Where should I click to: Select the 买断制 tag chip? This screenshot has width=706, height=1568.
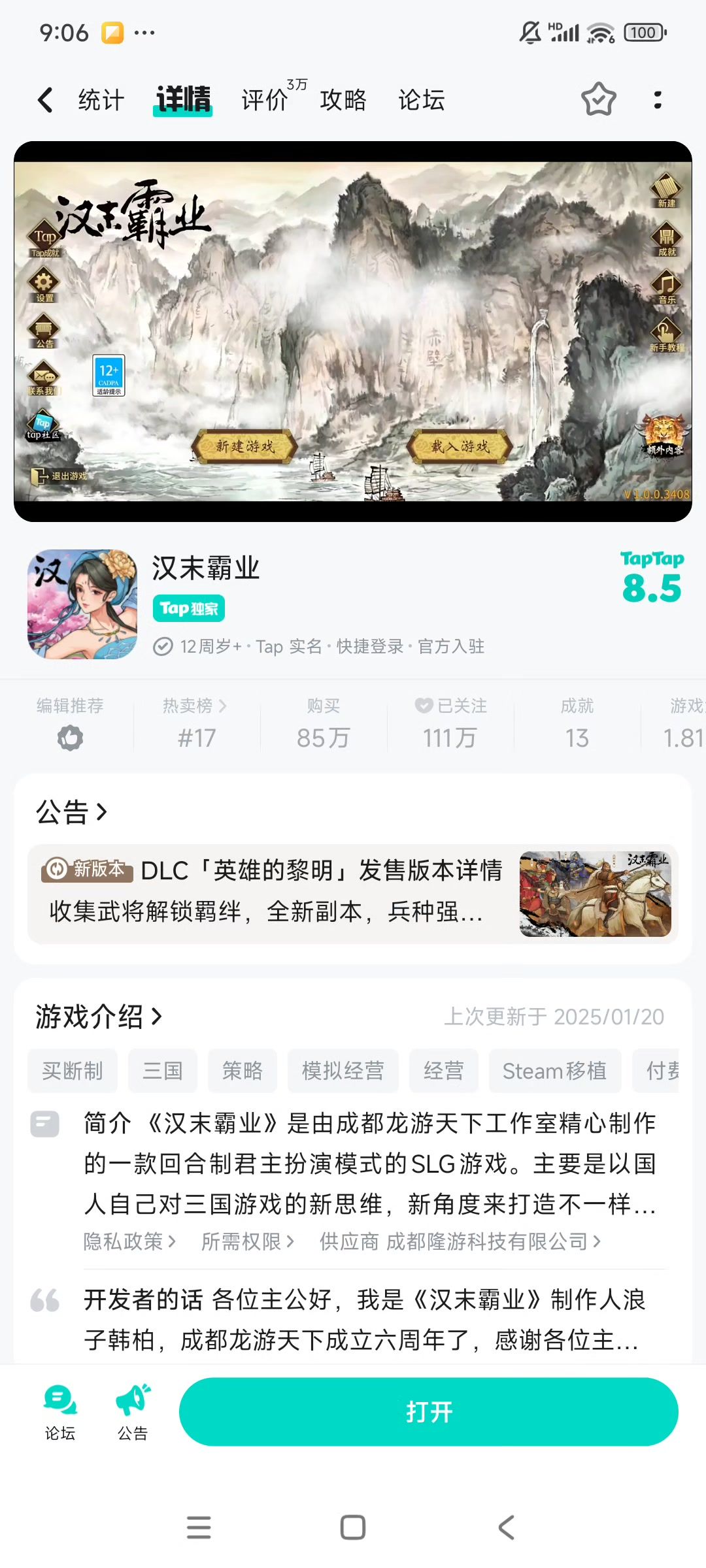pyautogui.click(x=73, y=1071)
